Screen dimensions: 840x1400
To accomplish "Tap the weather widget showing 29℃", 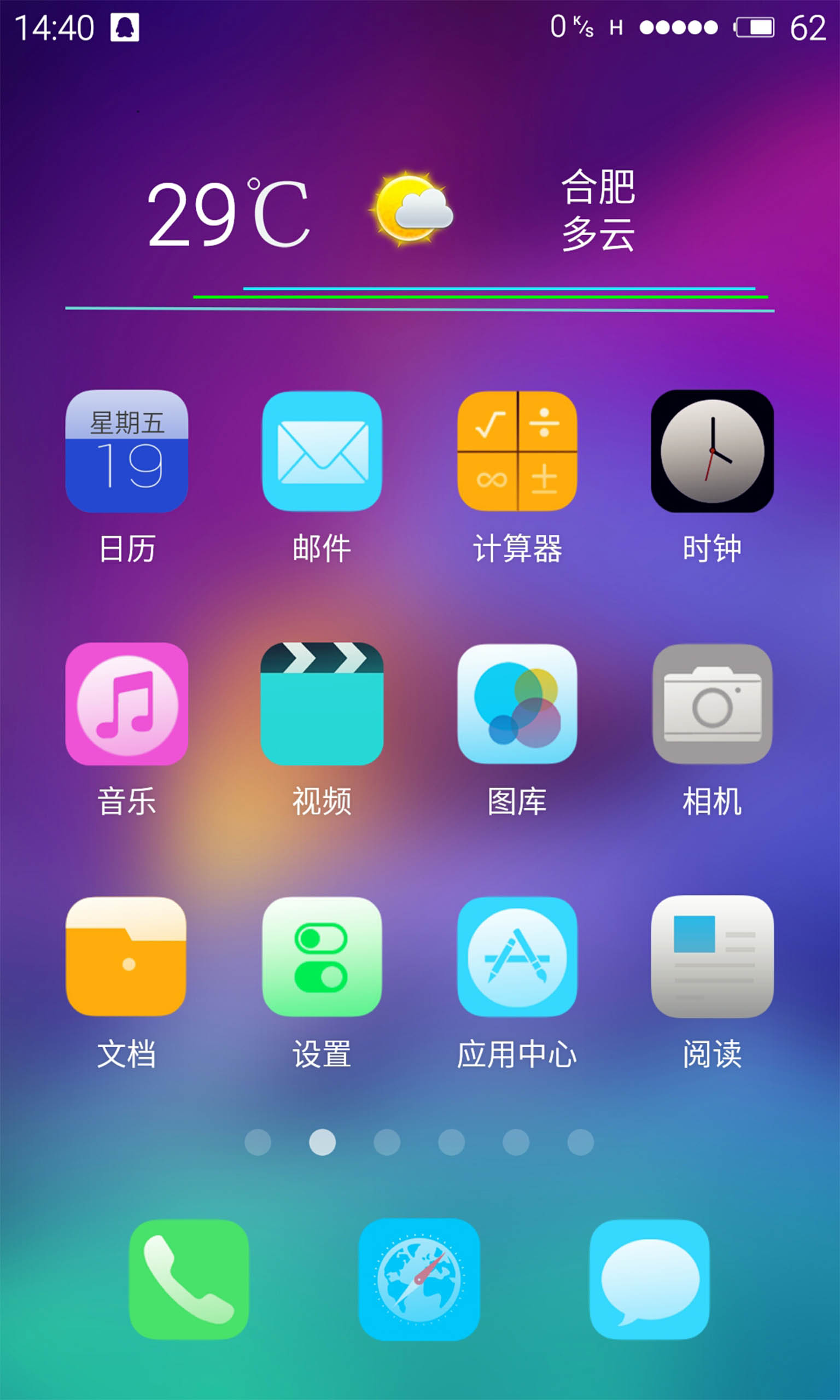I will click(392, 212).
